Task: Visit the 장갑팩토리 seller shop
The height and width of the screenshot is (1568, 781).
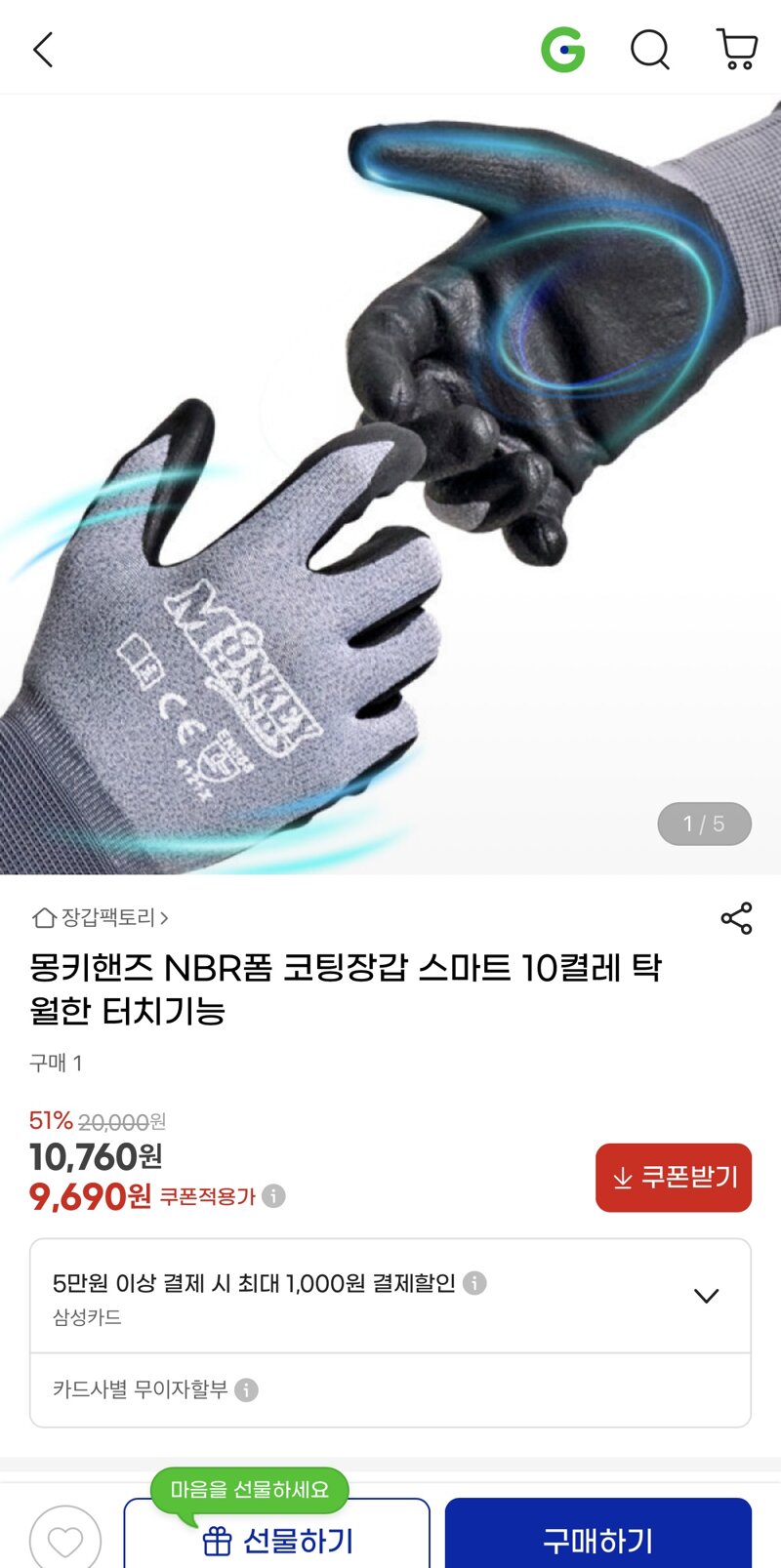Action: point(101,917)
